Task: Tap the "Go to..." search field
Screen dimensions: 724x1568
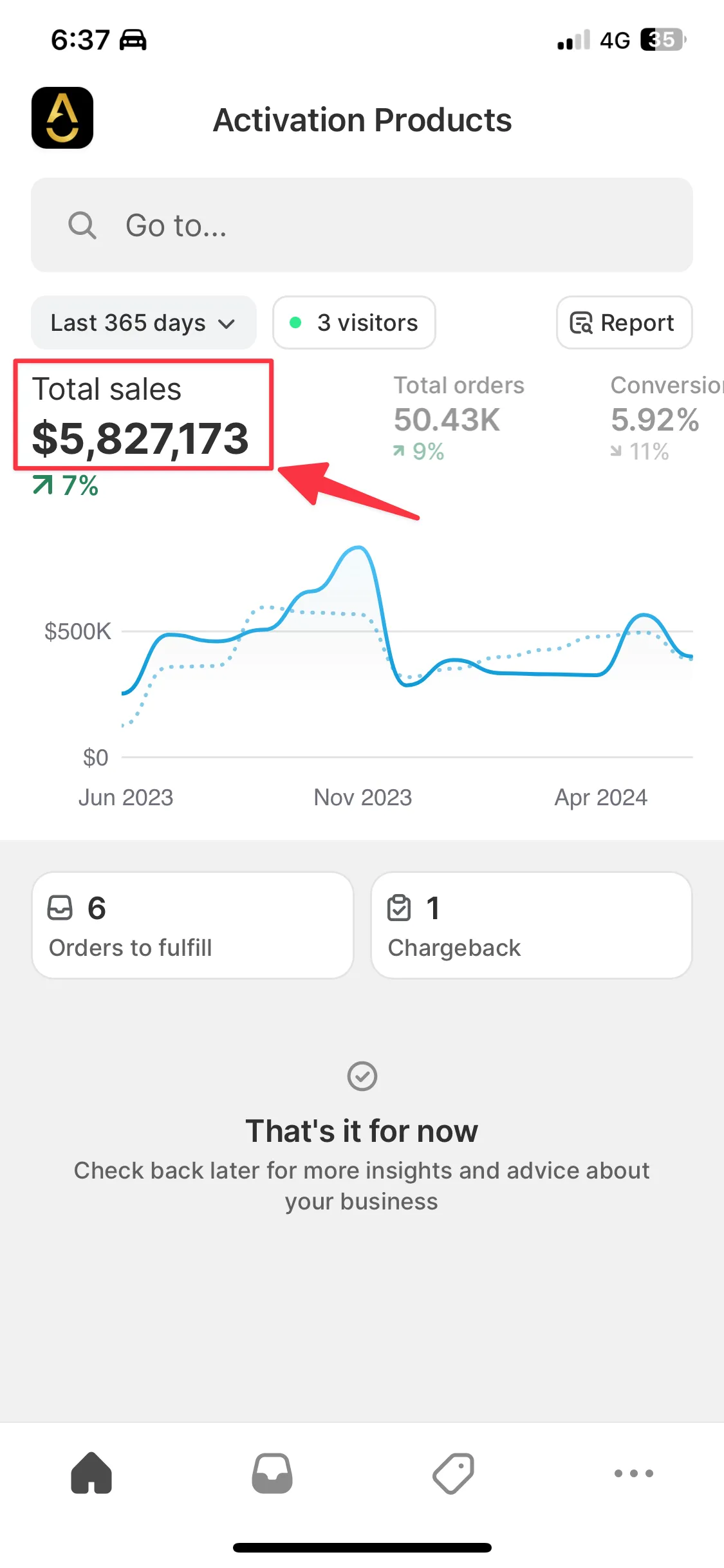Action: pos(362,225)
